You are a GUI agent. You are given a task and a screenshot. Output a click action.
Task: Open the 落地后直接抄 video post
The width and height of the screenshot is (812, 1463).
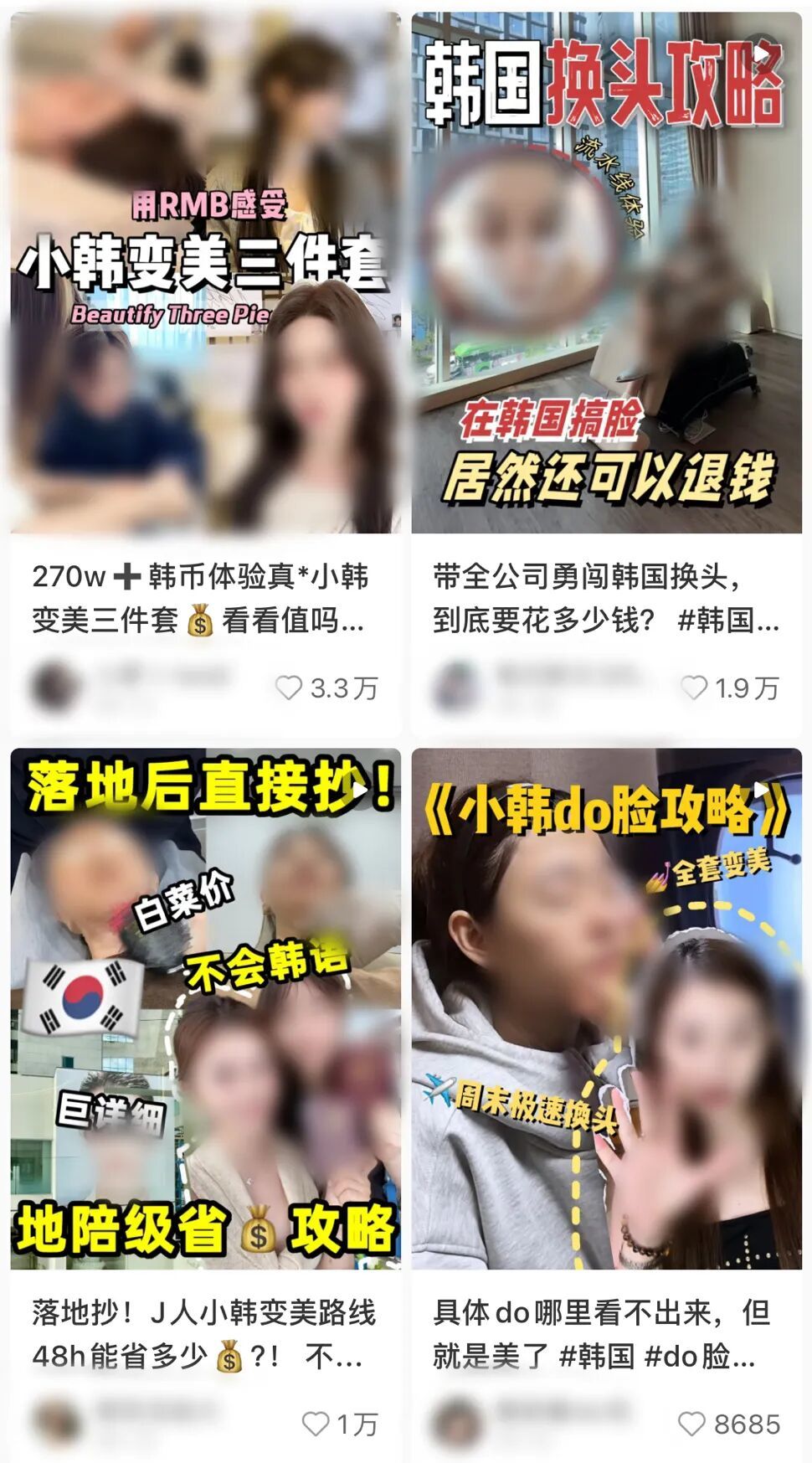[x=205, y=1009]
